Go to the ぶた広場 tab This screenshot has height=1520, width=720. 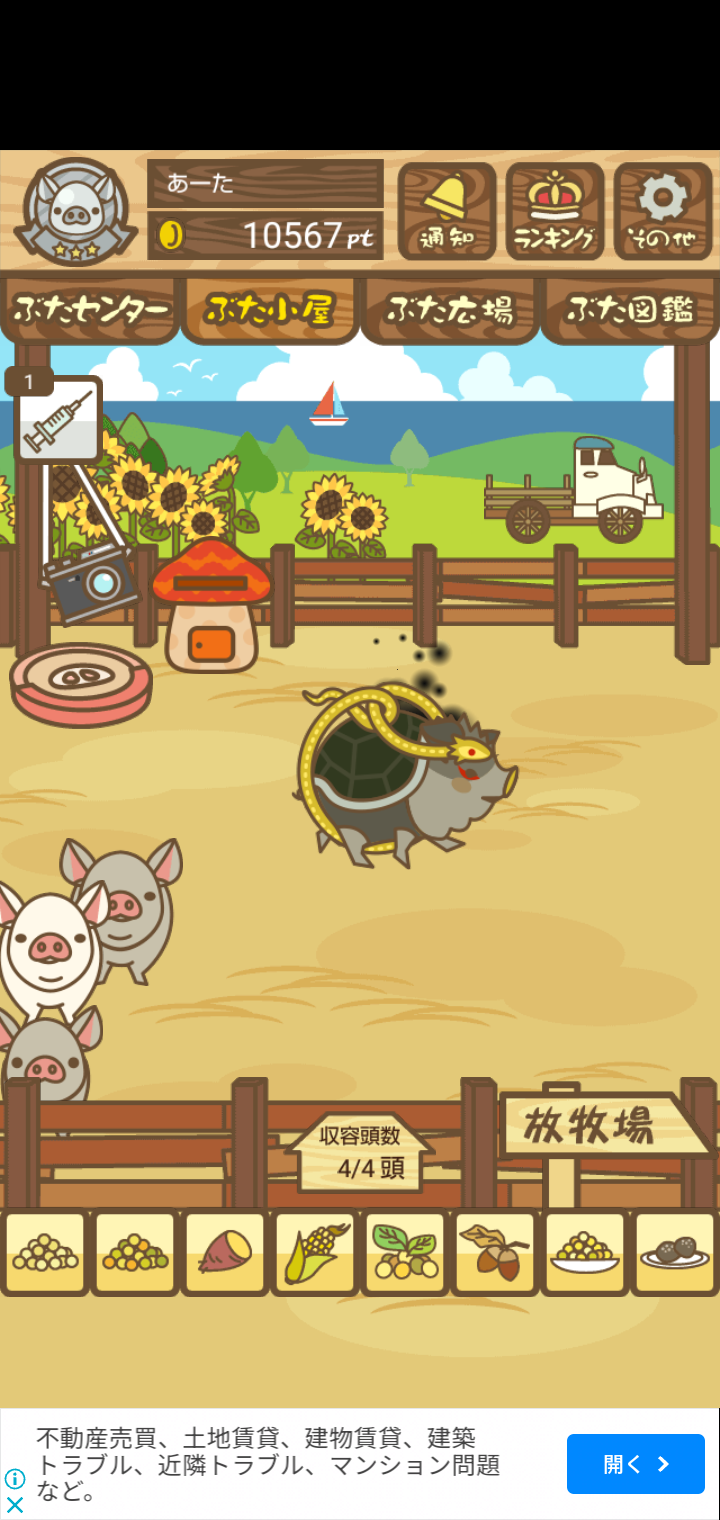(x=450, y=310)
